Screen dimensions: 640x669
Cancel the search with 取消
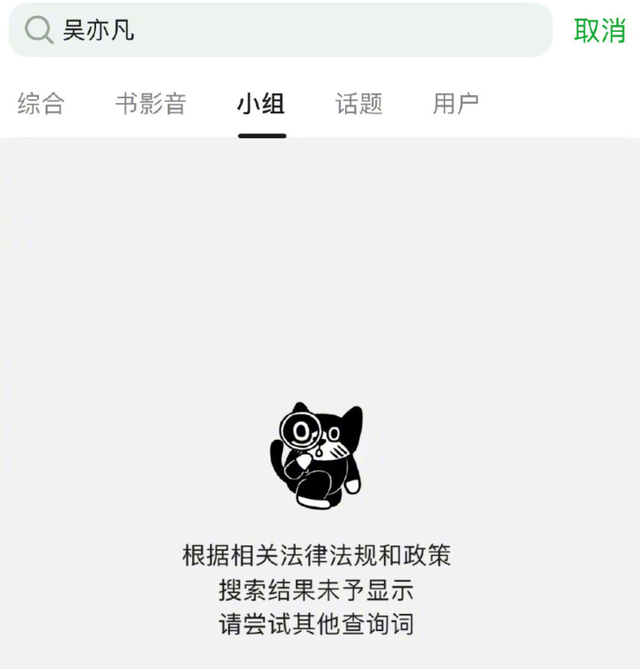599,31
